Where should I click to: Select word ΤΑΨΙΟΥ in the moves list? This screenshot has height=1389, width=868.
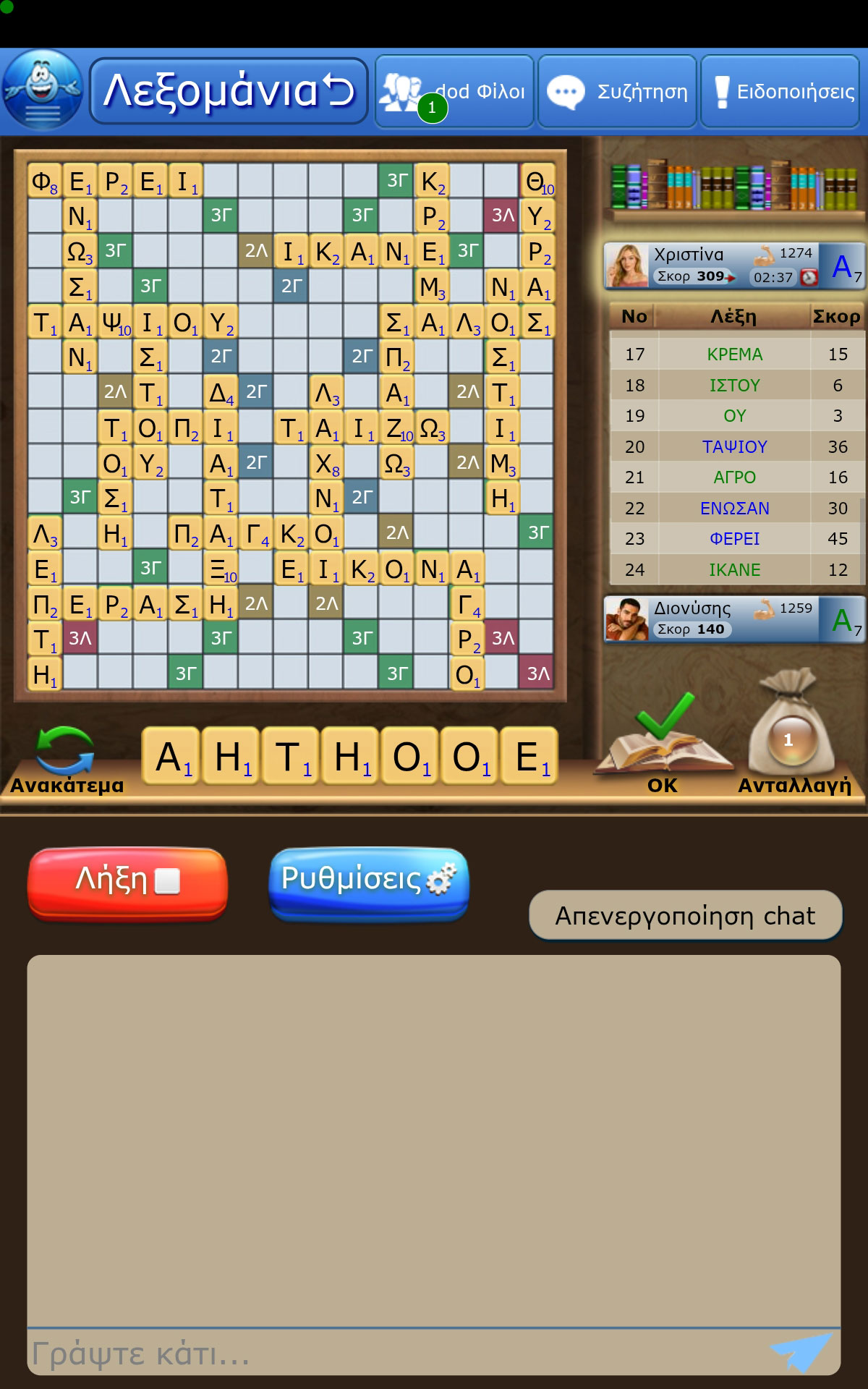coord(734,447)
